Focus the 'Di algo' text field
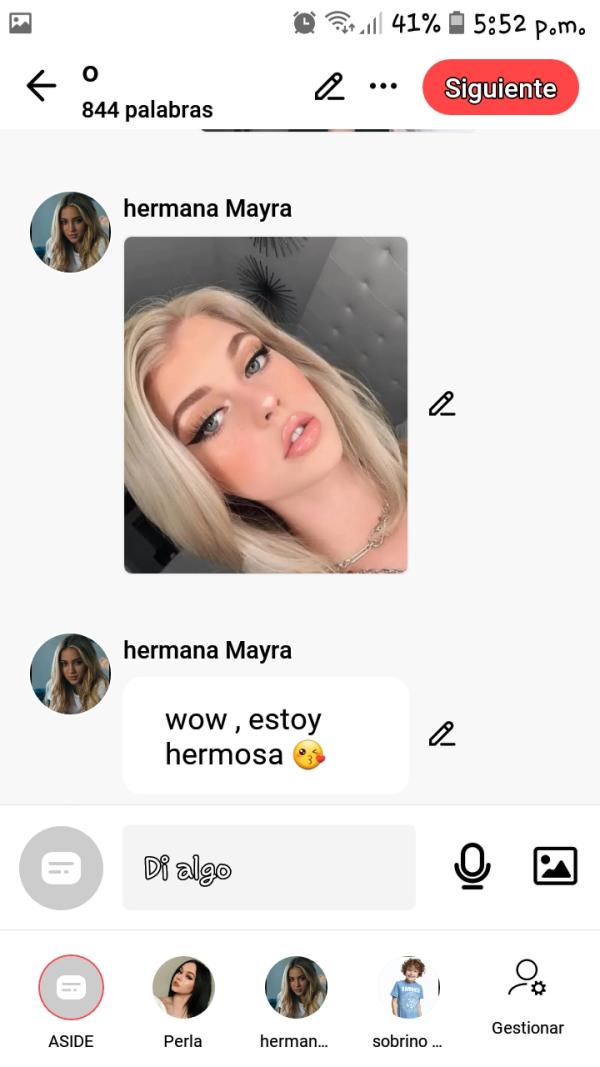This screenshot has height=1067, width=600. coord(268,867)
